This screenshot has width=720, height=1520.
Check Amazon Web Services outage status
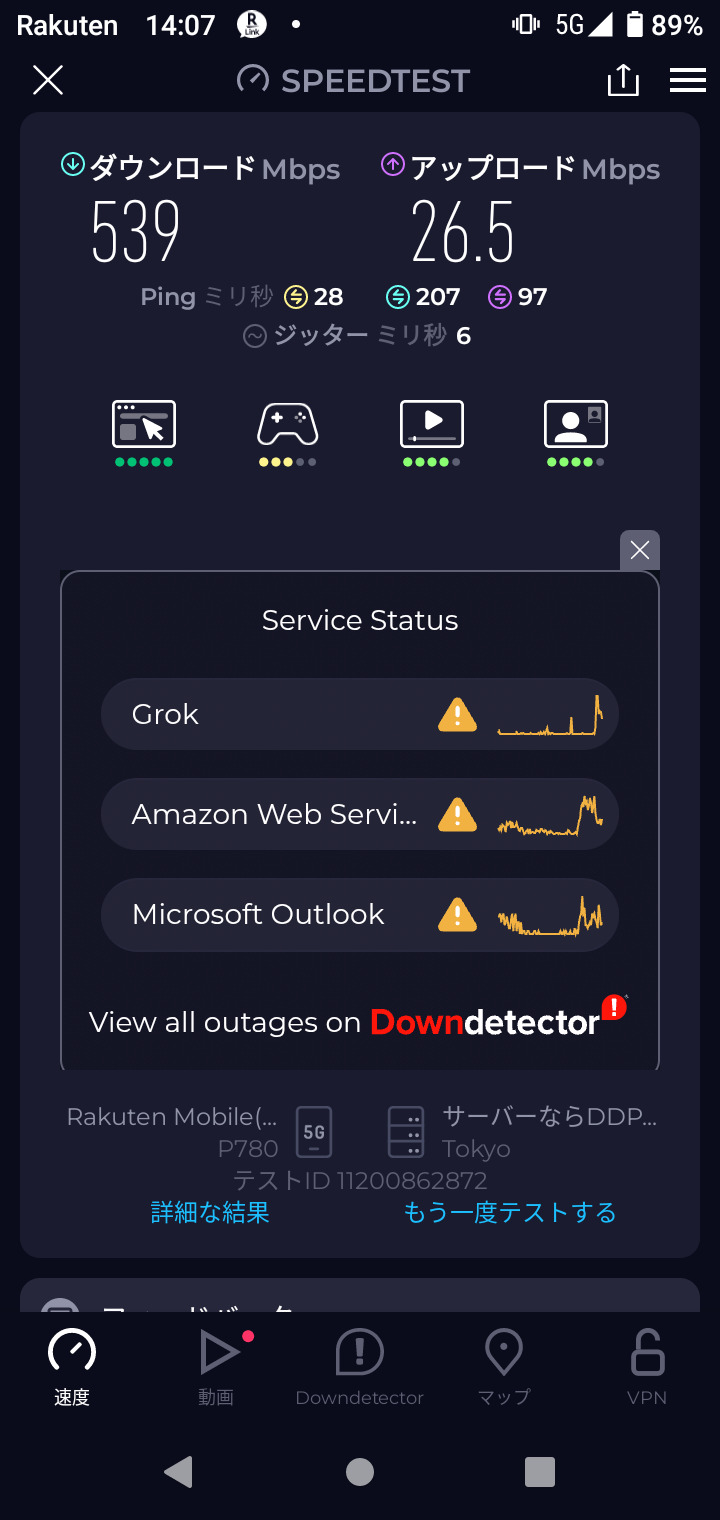tap(360, 814)
